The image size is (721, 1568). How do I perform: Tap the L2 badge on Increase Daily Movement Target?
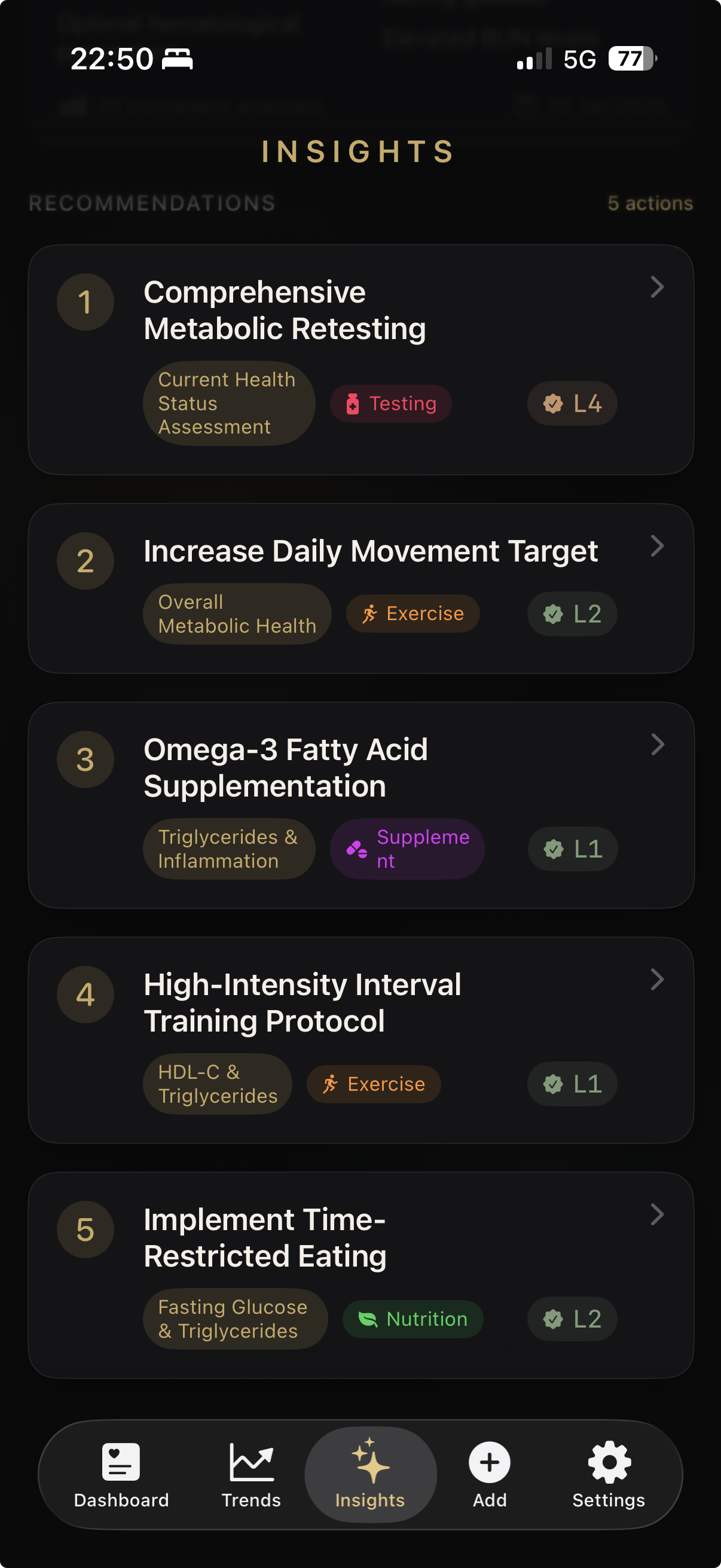pos(571,614)
